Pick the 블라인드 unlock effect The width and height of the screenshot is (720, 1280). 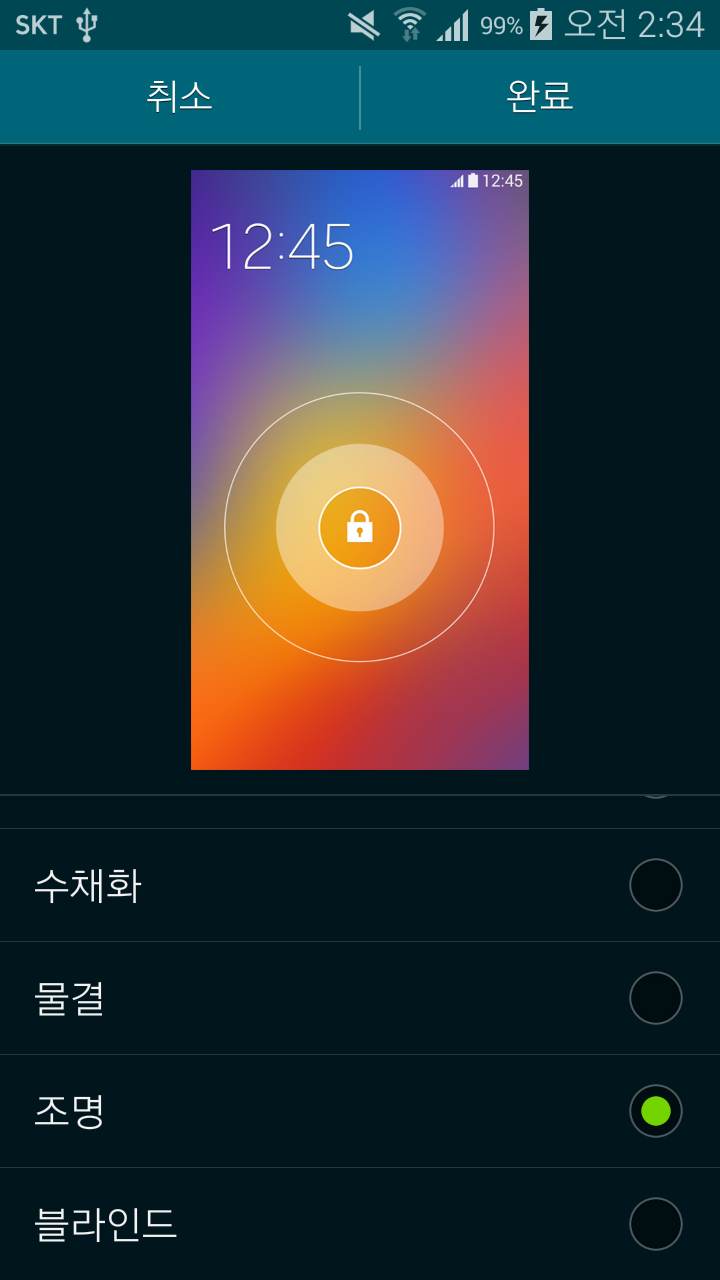click(x=655, y=1224)
